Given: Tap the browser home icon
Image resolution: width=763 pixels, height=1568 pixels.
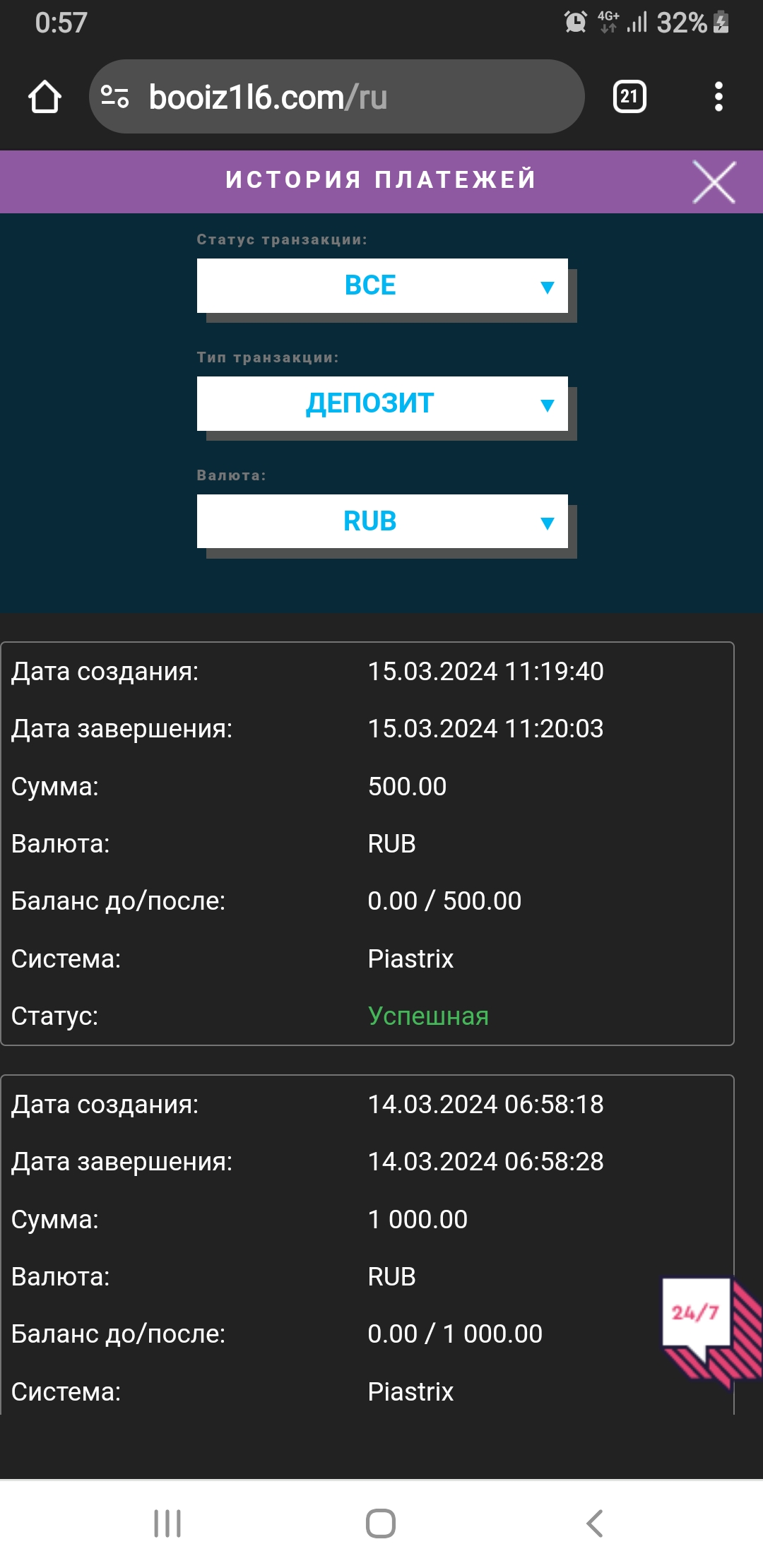Looking at the screenshot, I should click(x=45, y=97).
